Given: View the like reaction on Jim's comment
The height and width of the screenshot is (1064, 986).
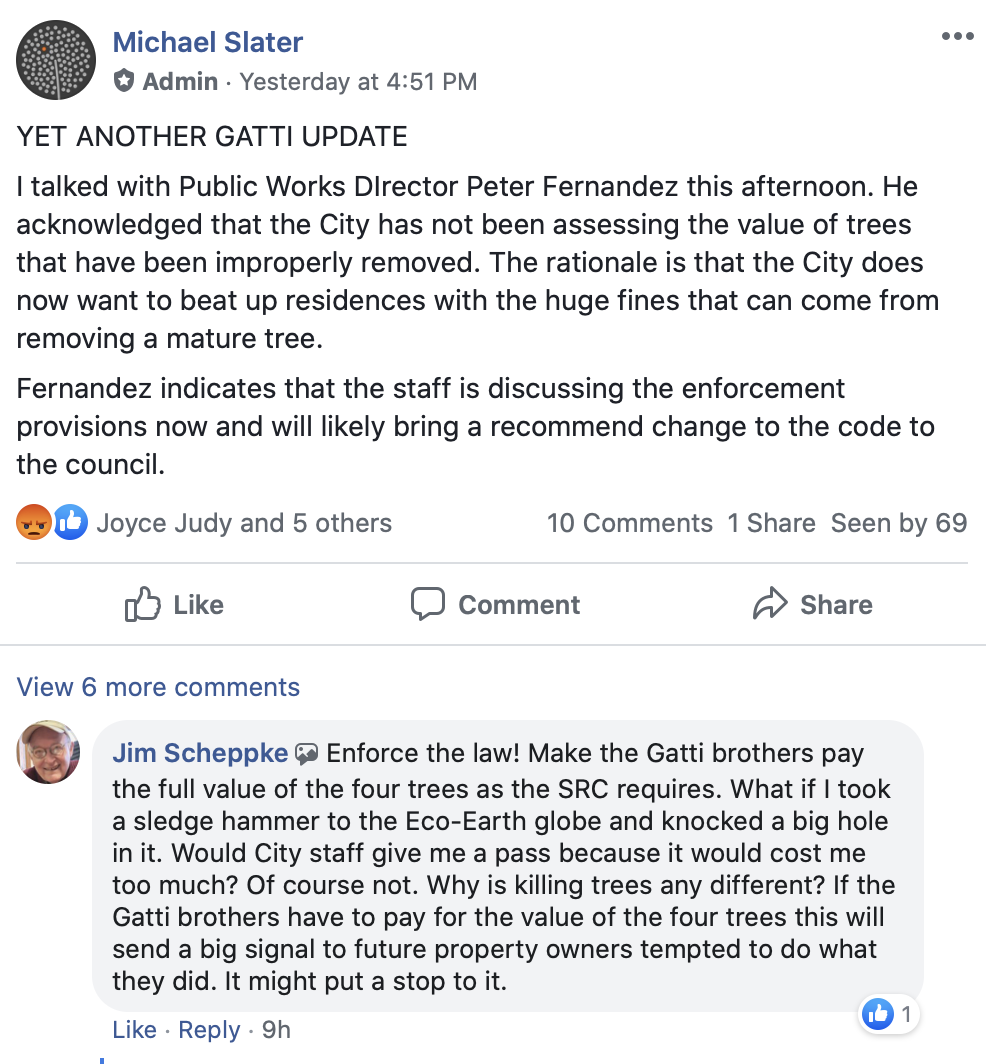Looking at the screenshot, I should [x=889, y=1015].
